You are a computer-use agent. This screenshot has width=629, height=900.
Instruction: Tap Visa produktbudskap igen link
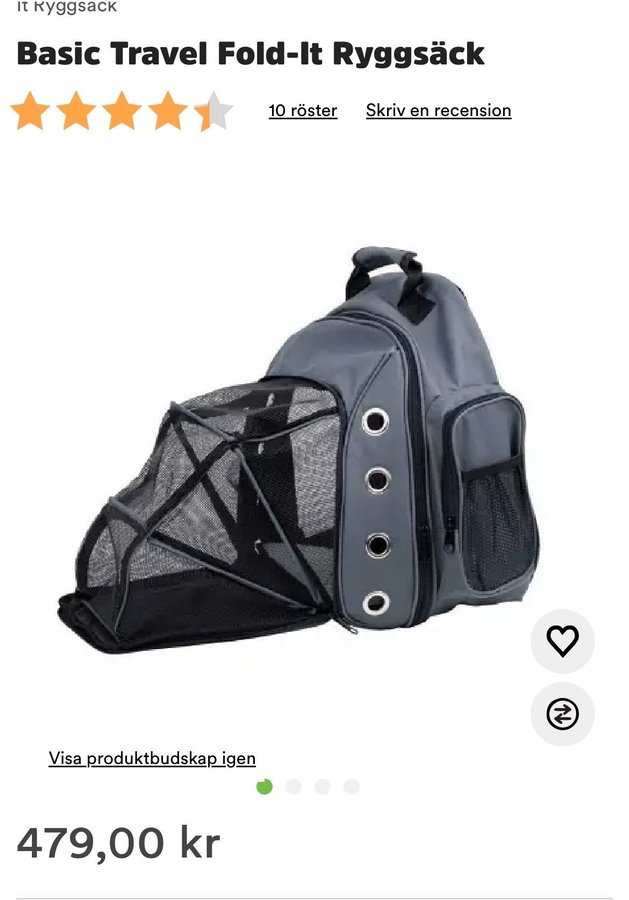[152, 758]
